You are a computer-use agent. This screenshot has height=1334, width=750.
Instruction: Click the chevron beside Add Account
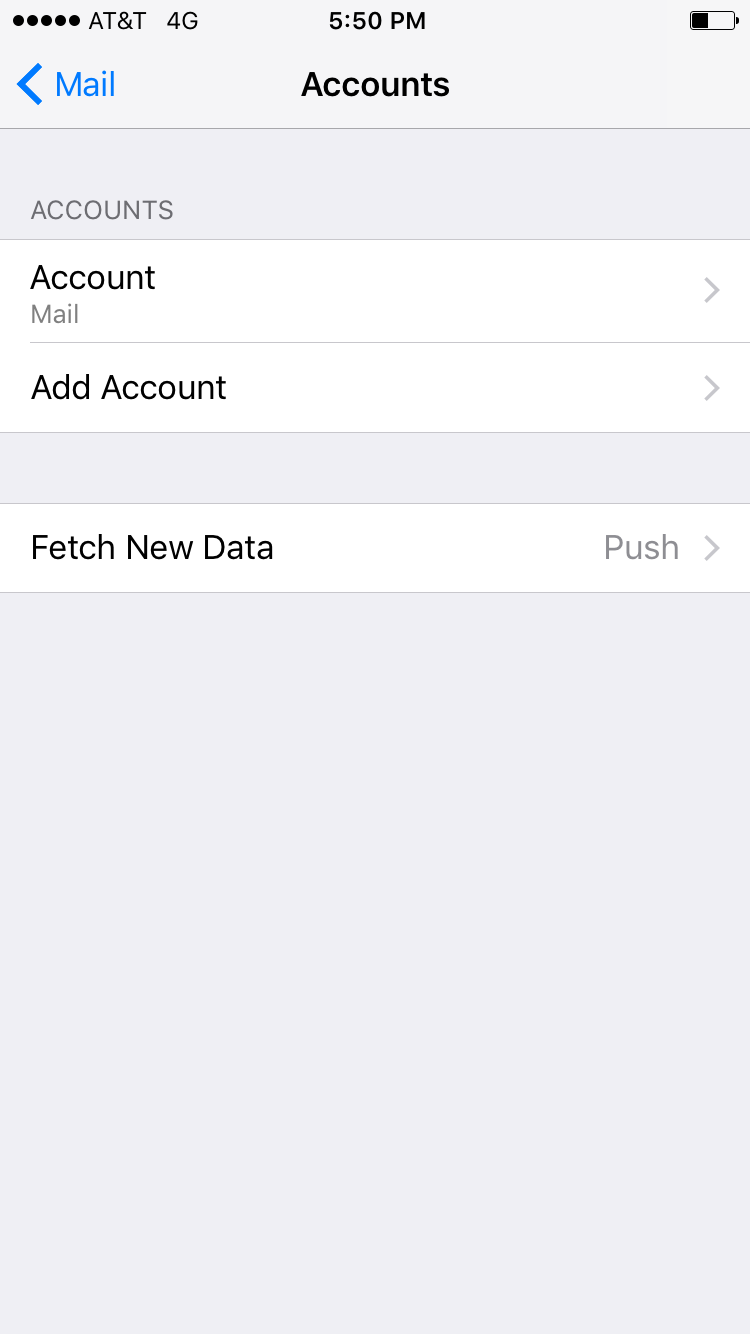[x=711, y=388]
